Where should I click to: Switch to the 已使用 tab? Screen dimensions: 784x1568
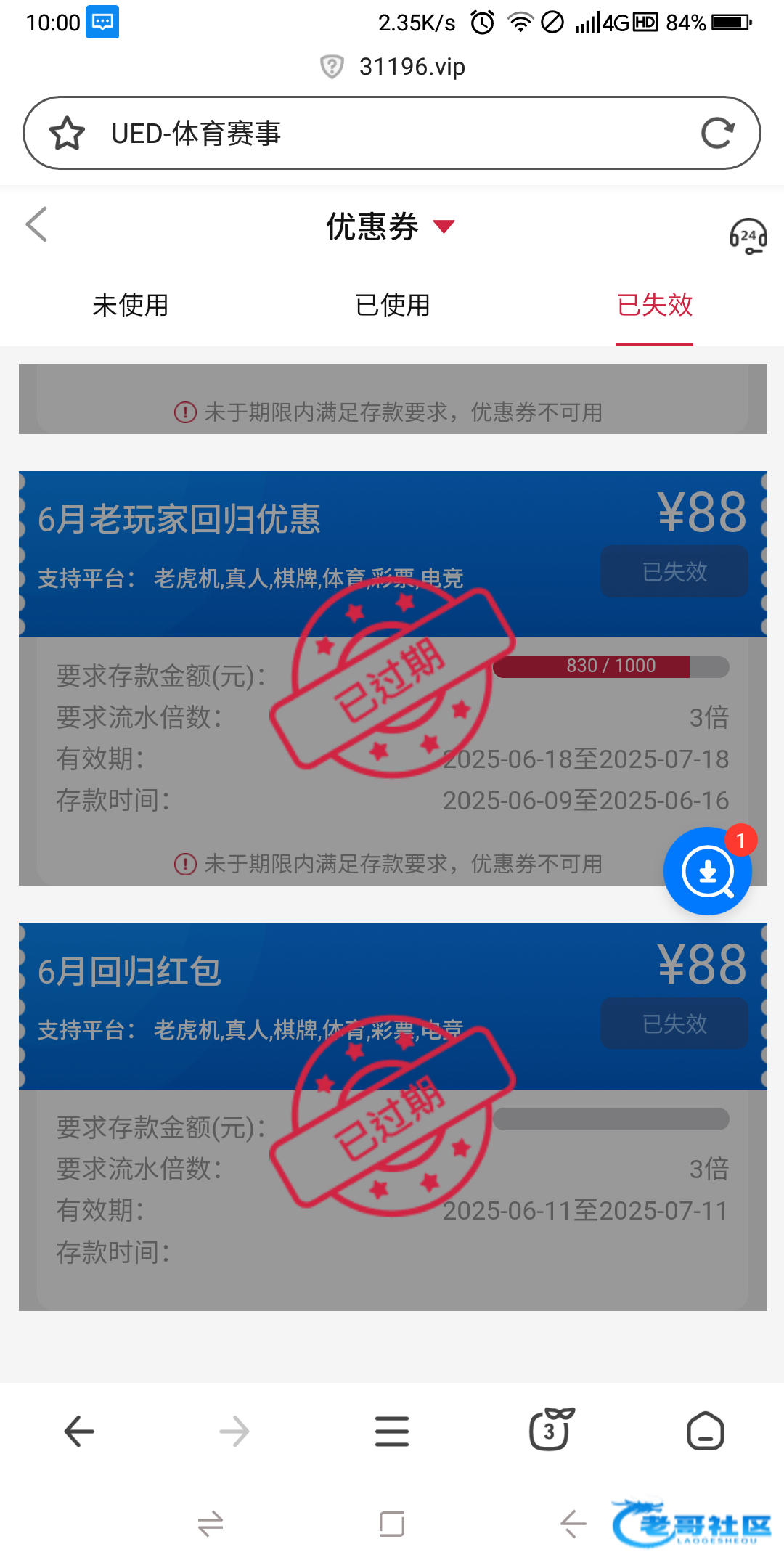point(393,305)
